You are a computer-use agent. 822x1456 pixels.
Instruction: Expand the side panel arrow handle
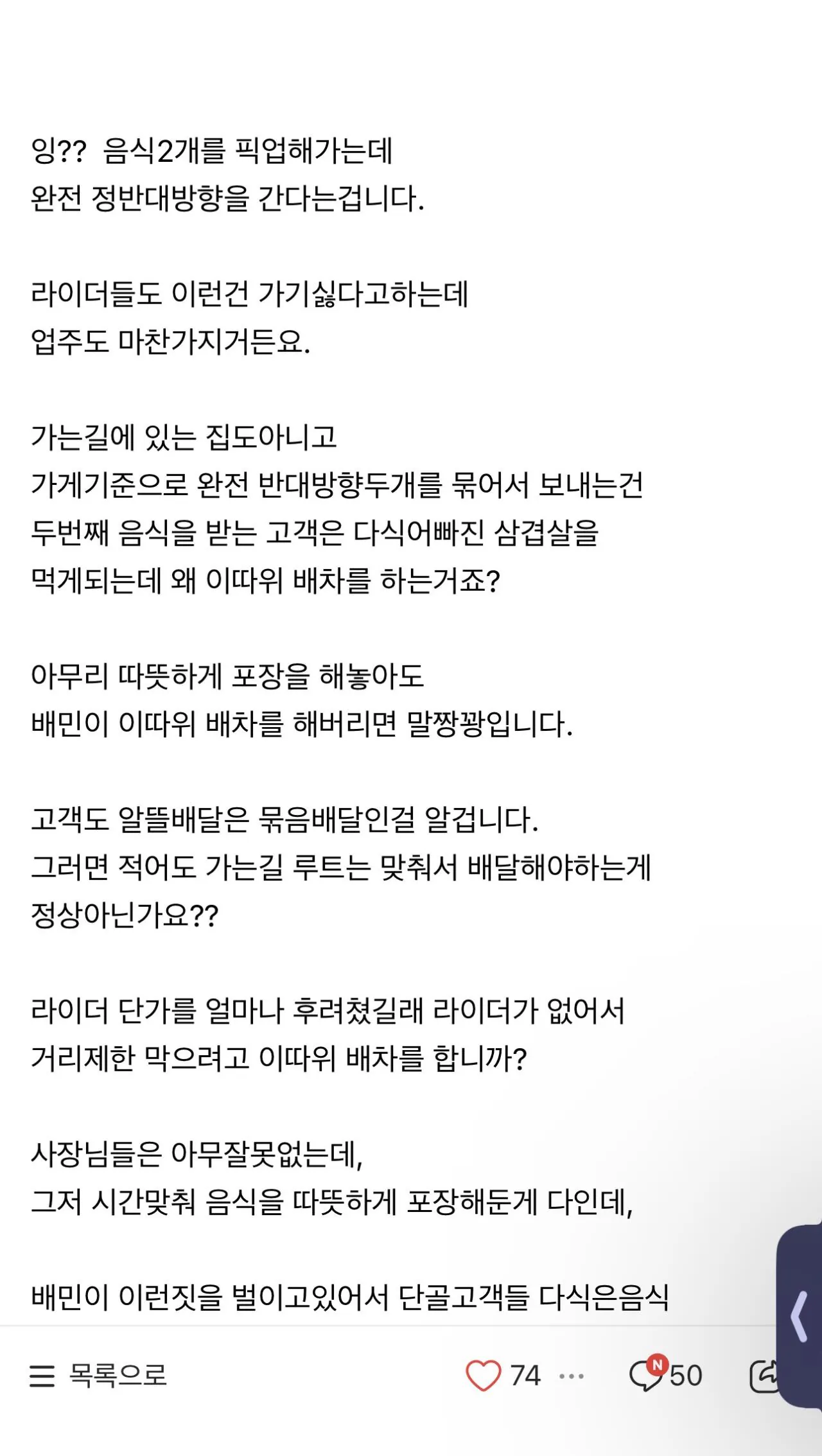[800, 1317]
